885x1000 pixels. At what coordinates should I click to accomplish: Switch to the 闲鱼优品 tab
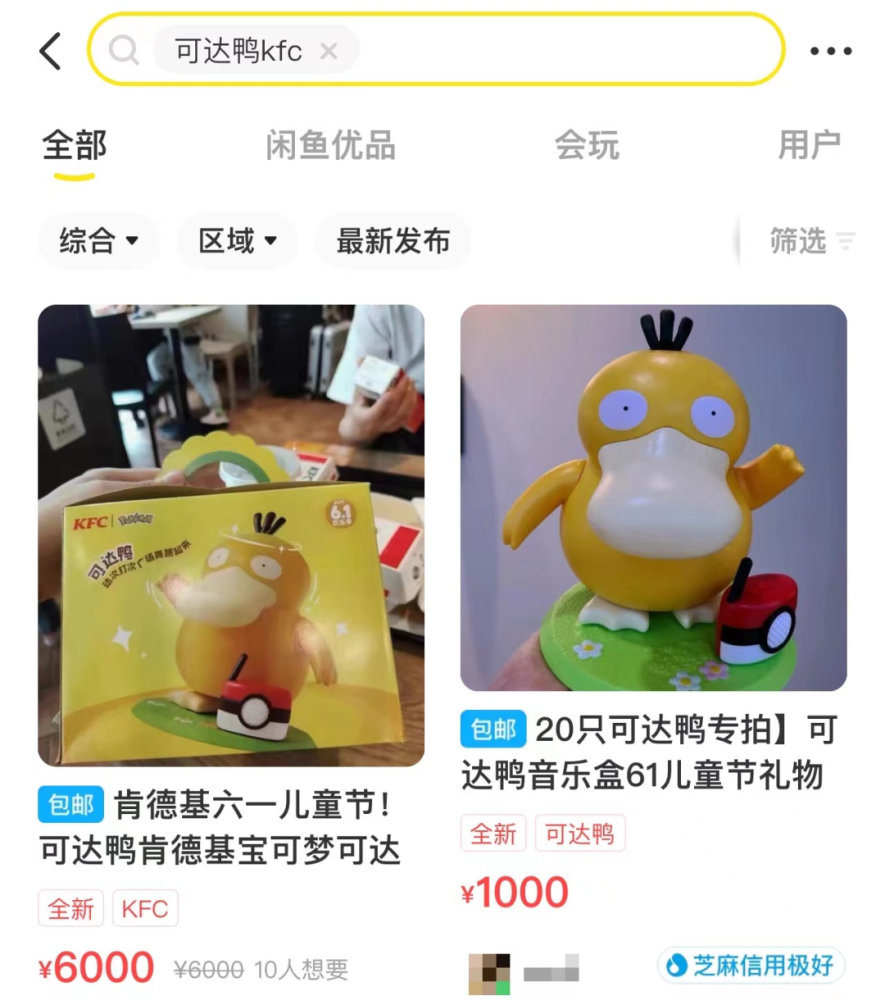pos(330,146)
